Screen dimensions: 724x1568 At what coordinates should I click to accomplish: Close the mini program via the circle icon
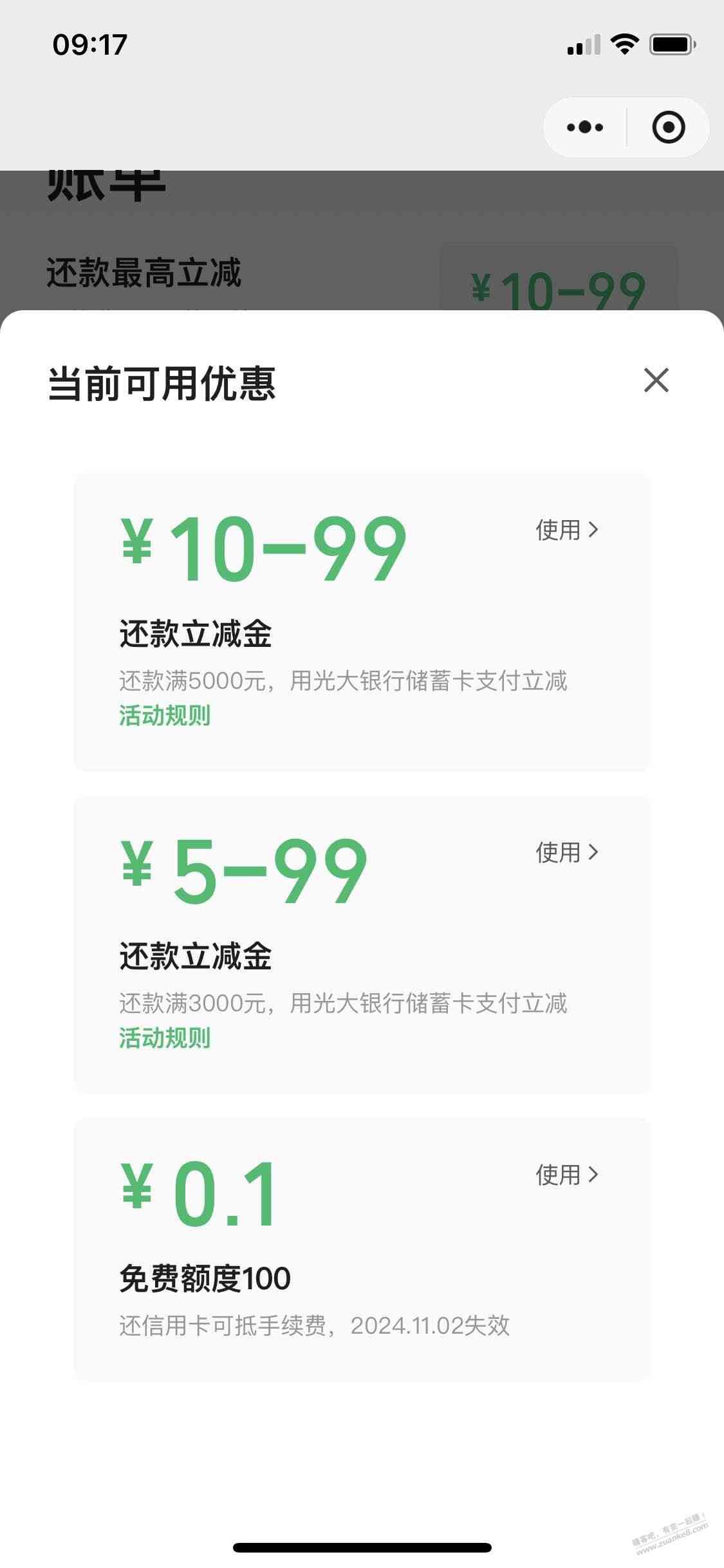click(x=668, y=127)
